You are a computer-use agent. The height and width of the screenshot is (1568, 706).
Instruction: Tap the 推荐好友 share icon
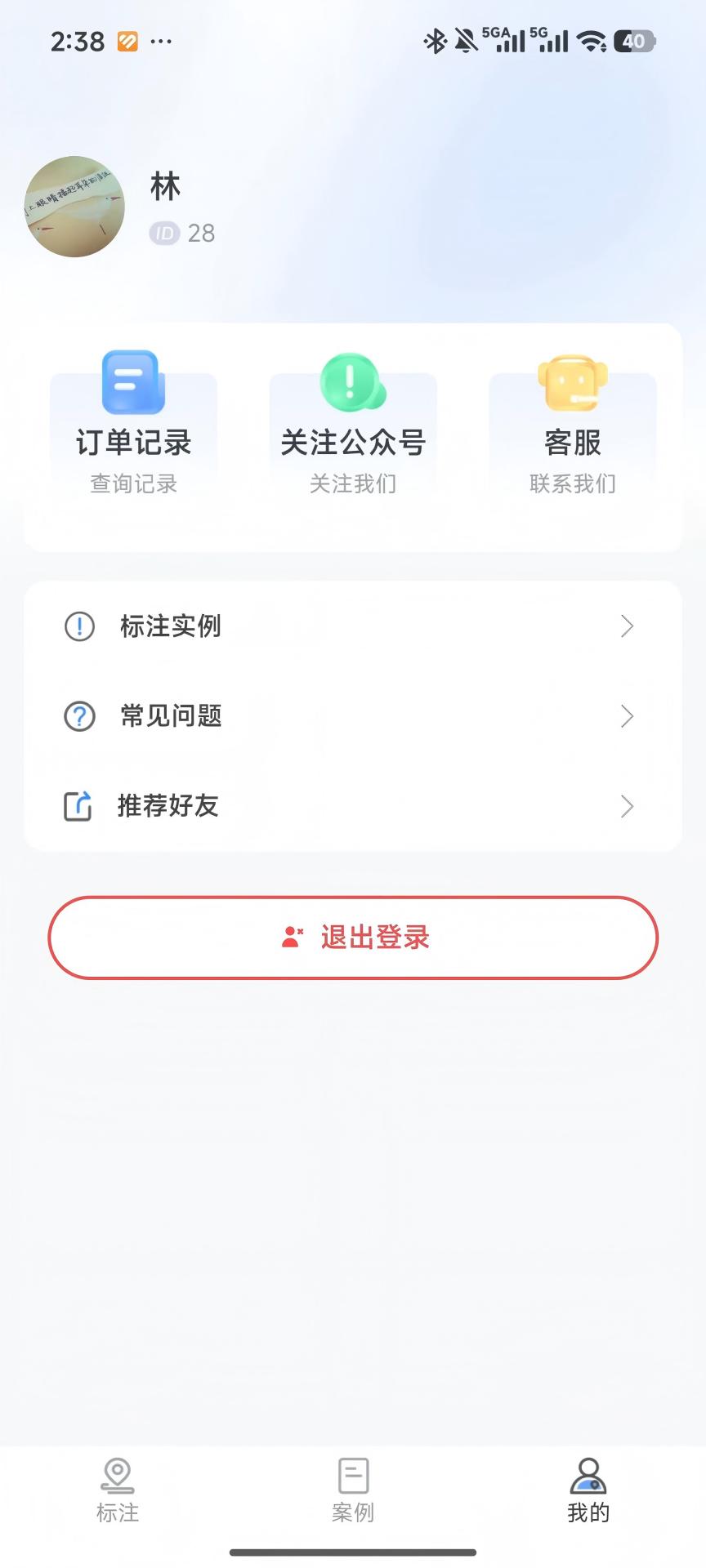[x=78, y=806]
